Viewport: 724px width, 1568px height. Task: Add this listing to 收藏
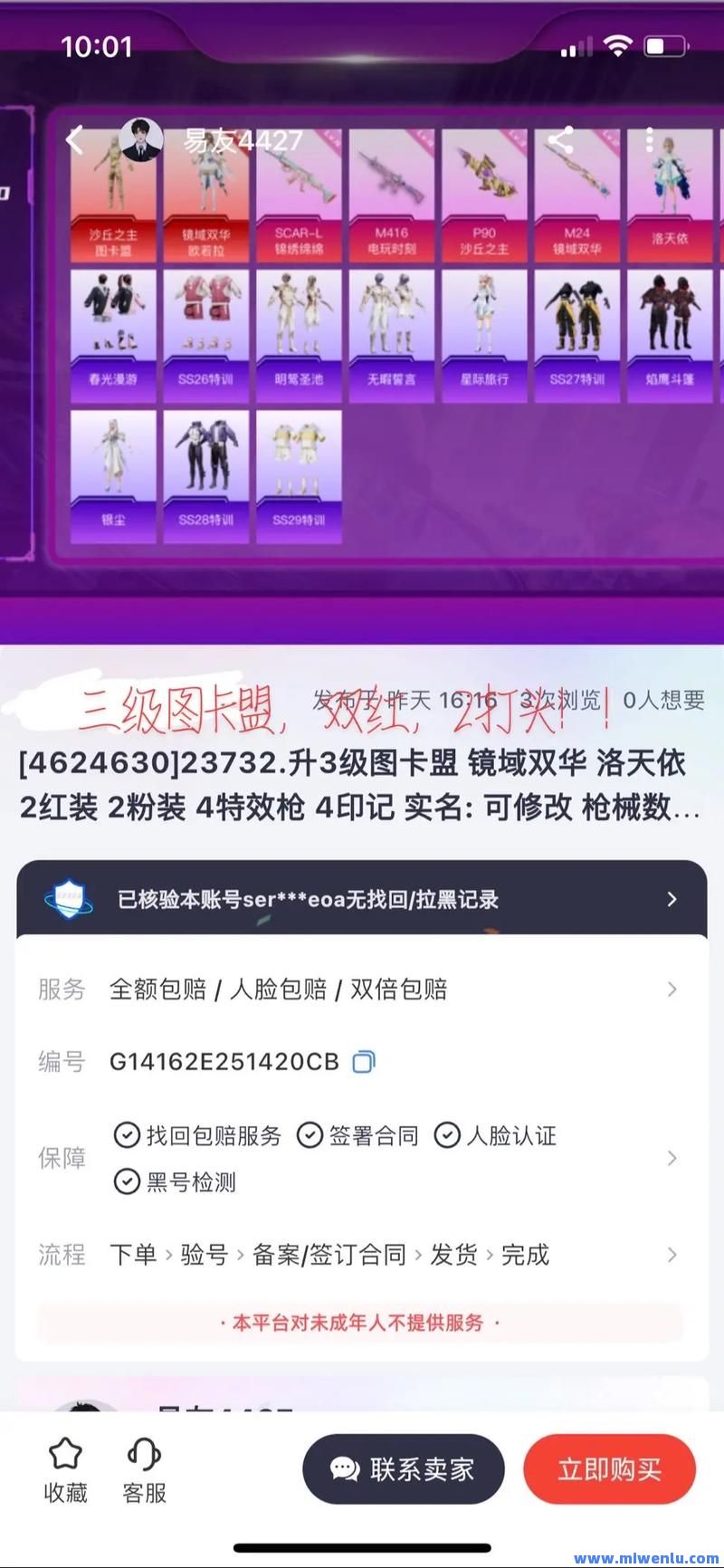(x=65, y=1470)
